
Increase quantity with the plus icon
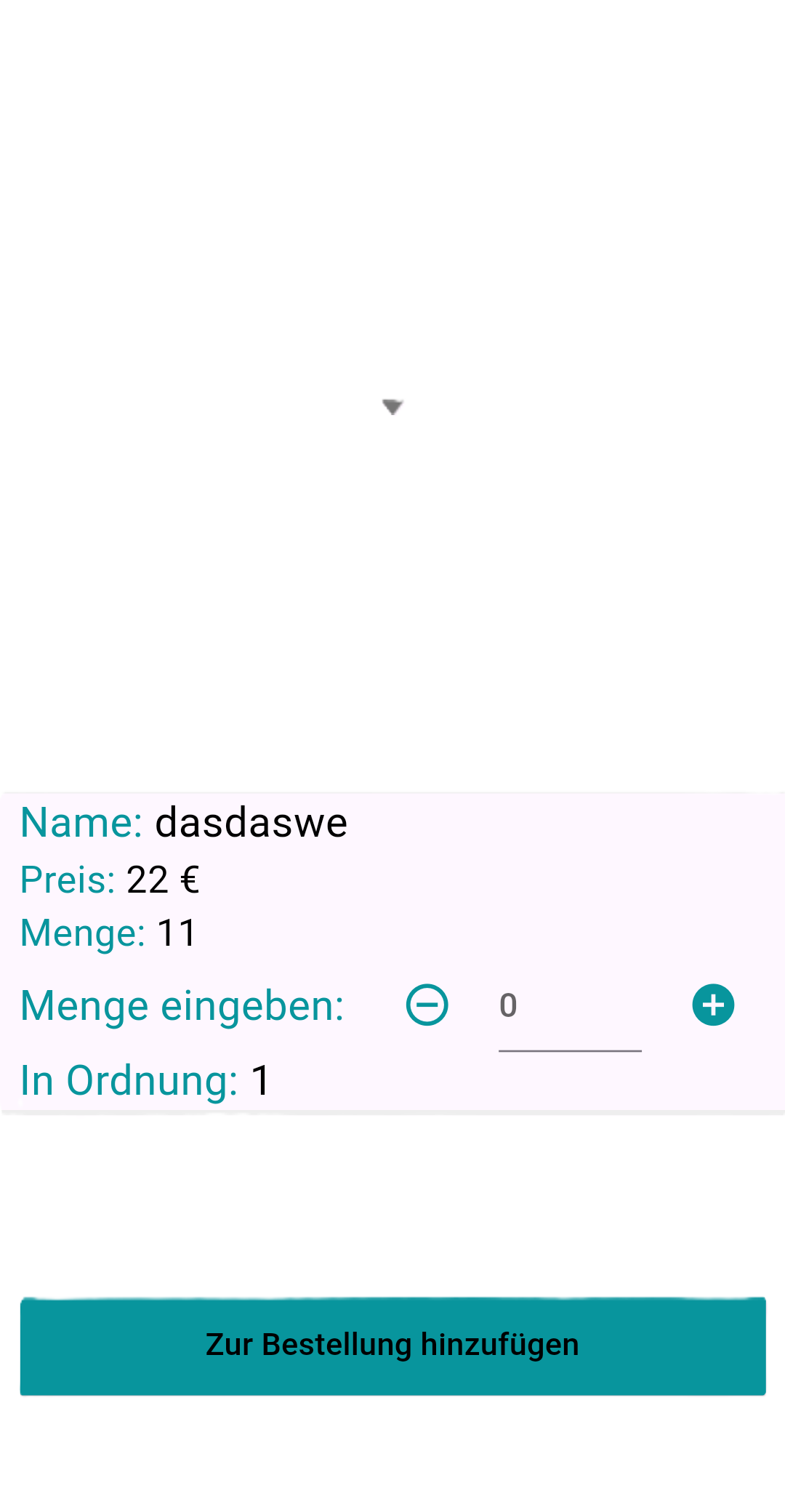click(713, 1005)
